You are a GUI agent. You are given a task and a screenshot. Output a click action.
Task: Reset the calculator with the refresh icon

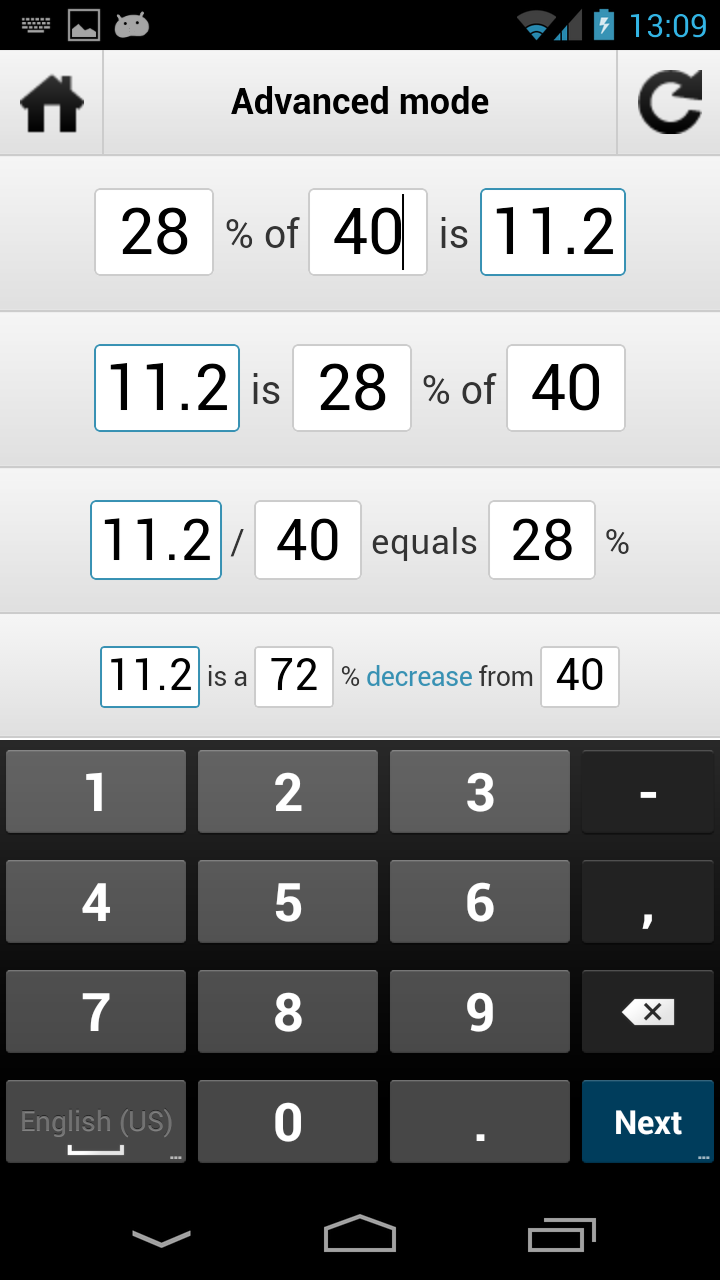669,103
